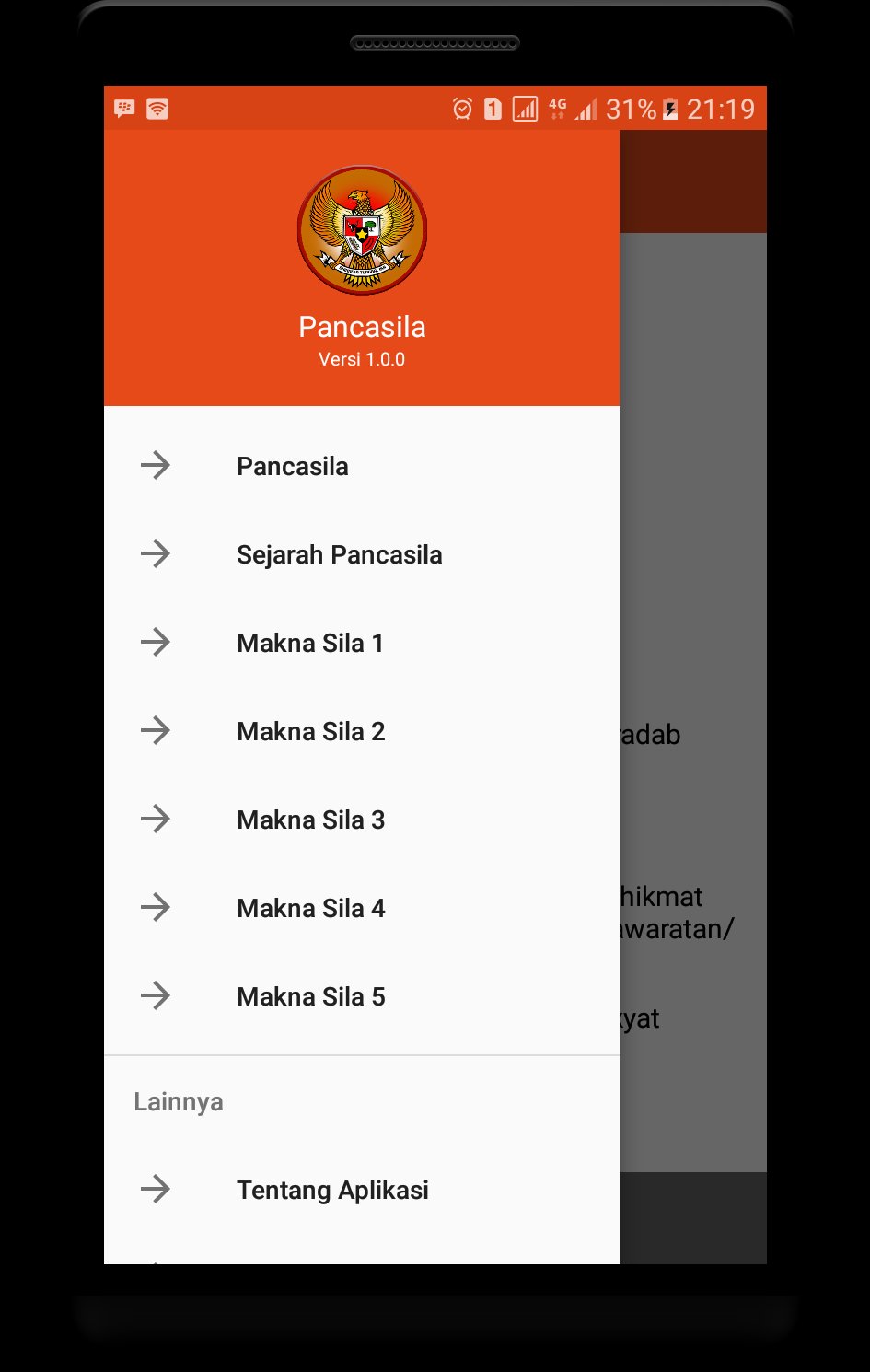Click the arrow icon beside Sejarah Pancasila

pyautogui.click(x=156, y=554)
